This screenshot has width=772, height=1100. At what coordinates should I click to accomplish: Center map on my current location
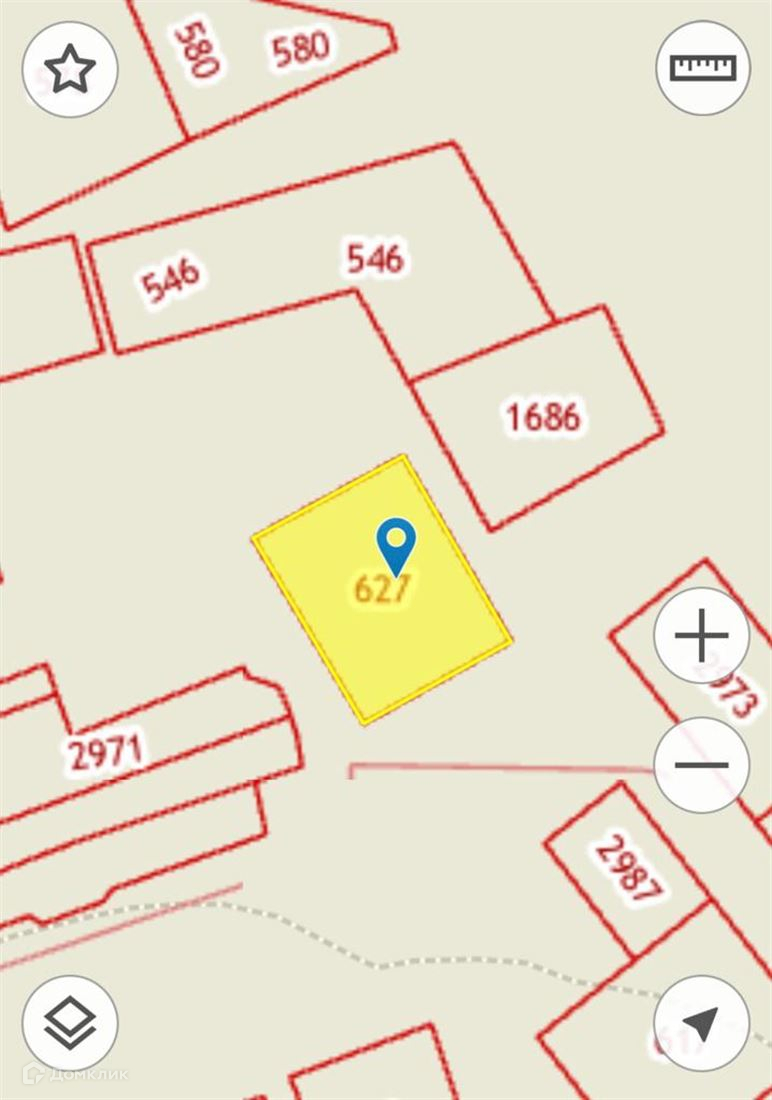pyautogui.click(x=701, y=1023)
